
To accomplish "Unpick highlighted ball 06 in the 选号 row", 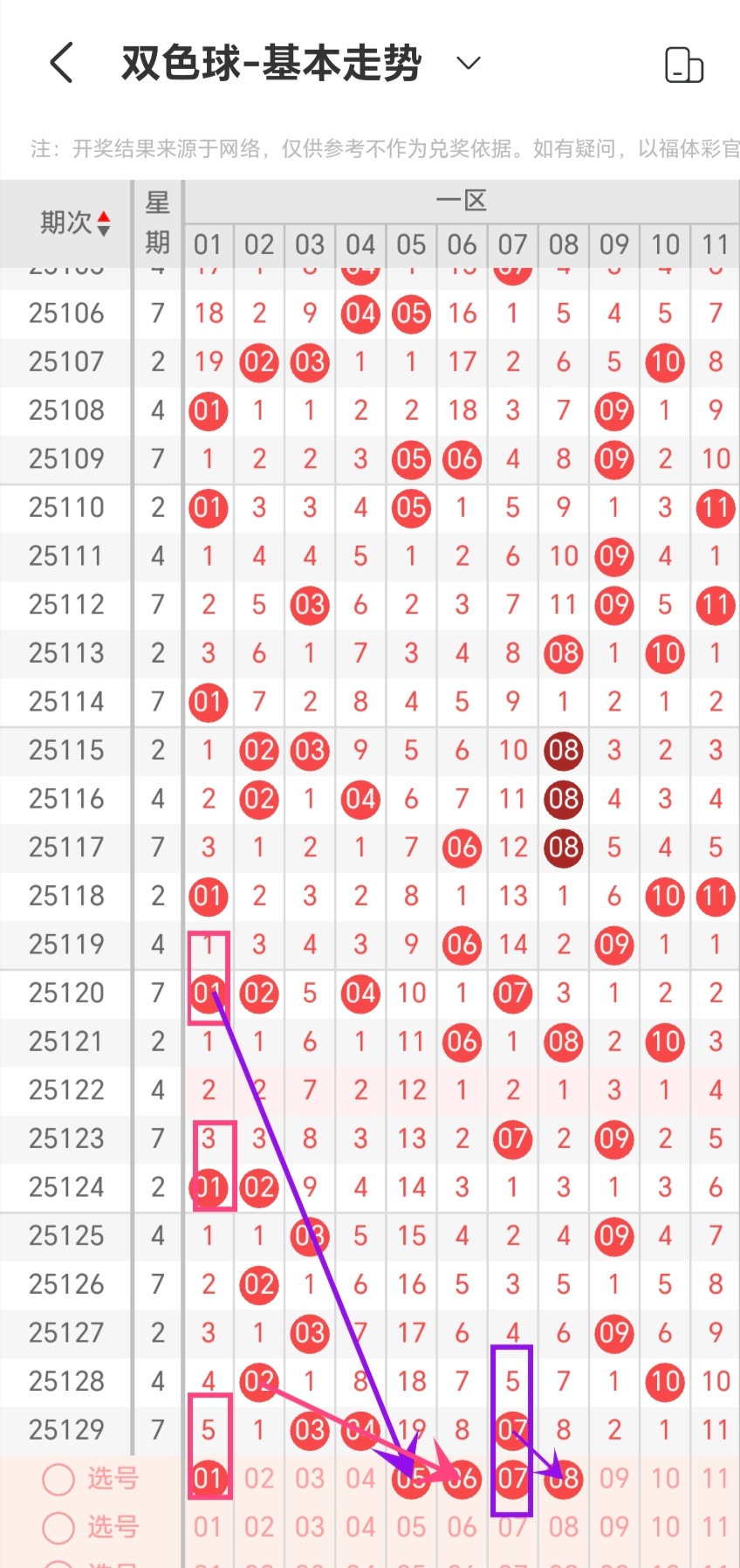I will pos(462,1478).
